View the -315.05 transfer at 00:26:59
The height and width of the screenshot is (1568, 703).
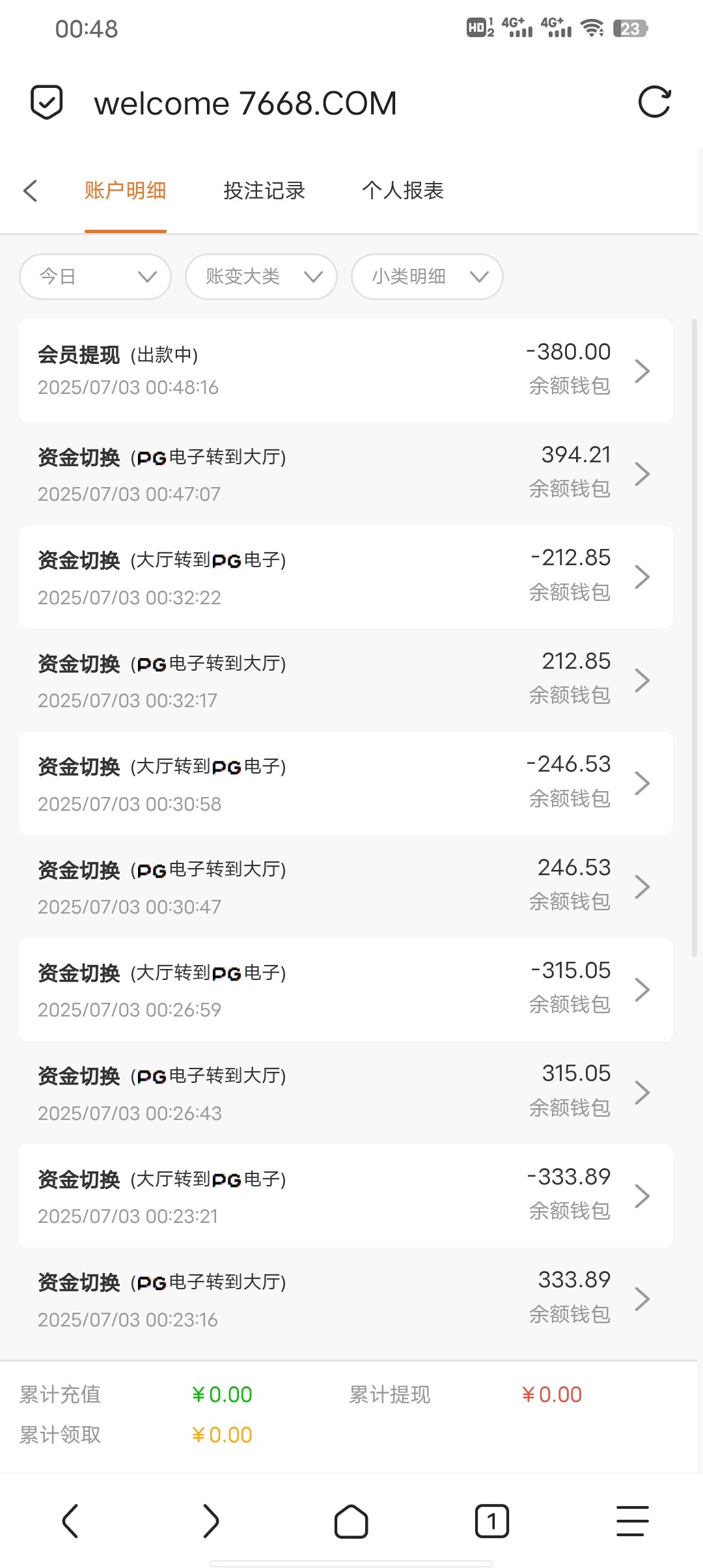tap(346, 990)
